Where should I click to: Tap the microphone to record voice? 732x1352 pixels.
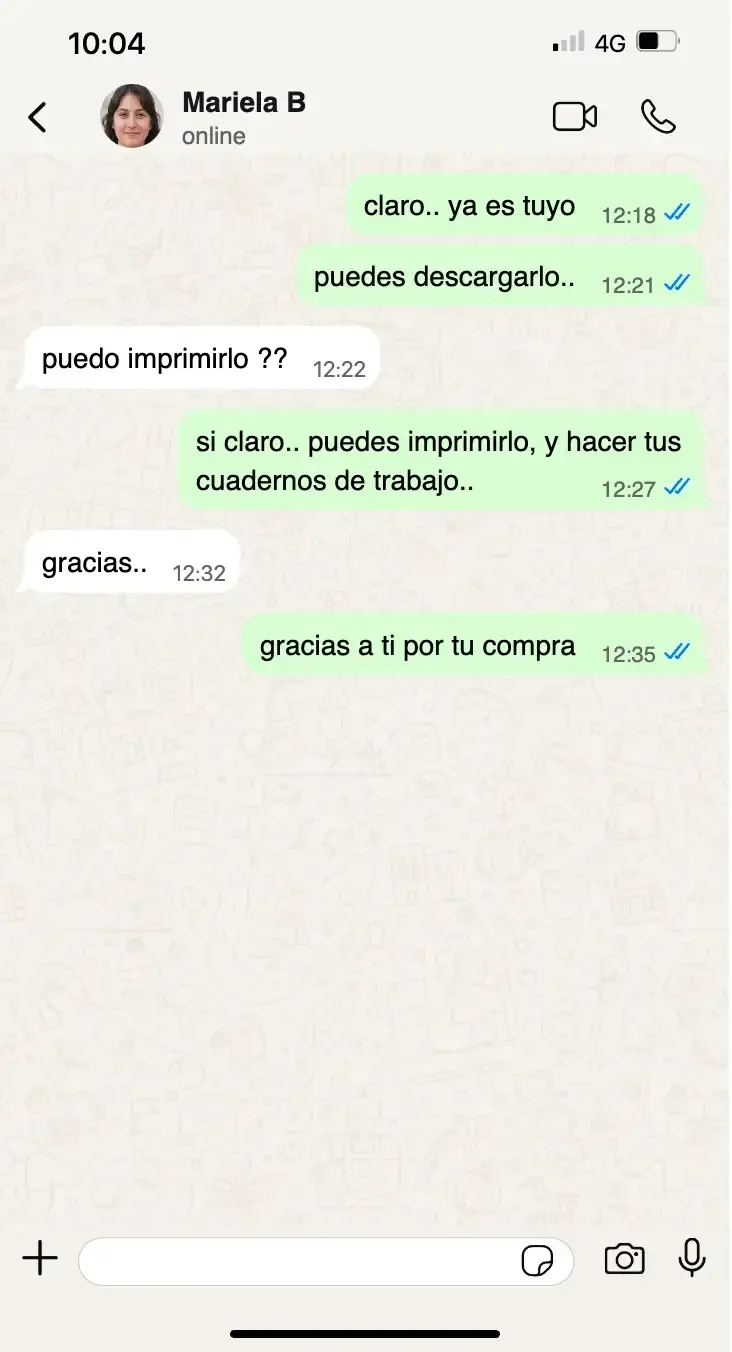point(692,1258)
